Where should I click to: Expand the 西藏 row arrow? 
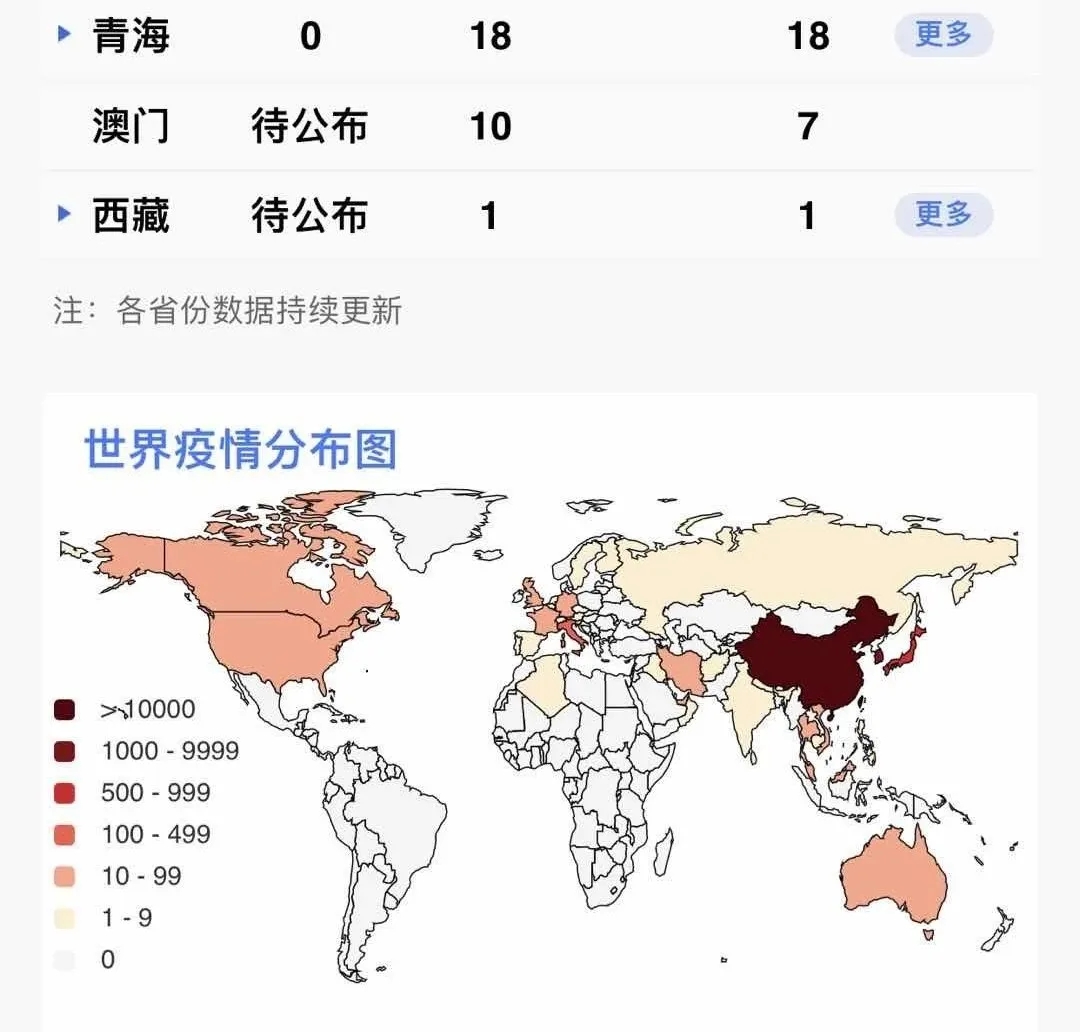65,214
